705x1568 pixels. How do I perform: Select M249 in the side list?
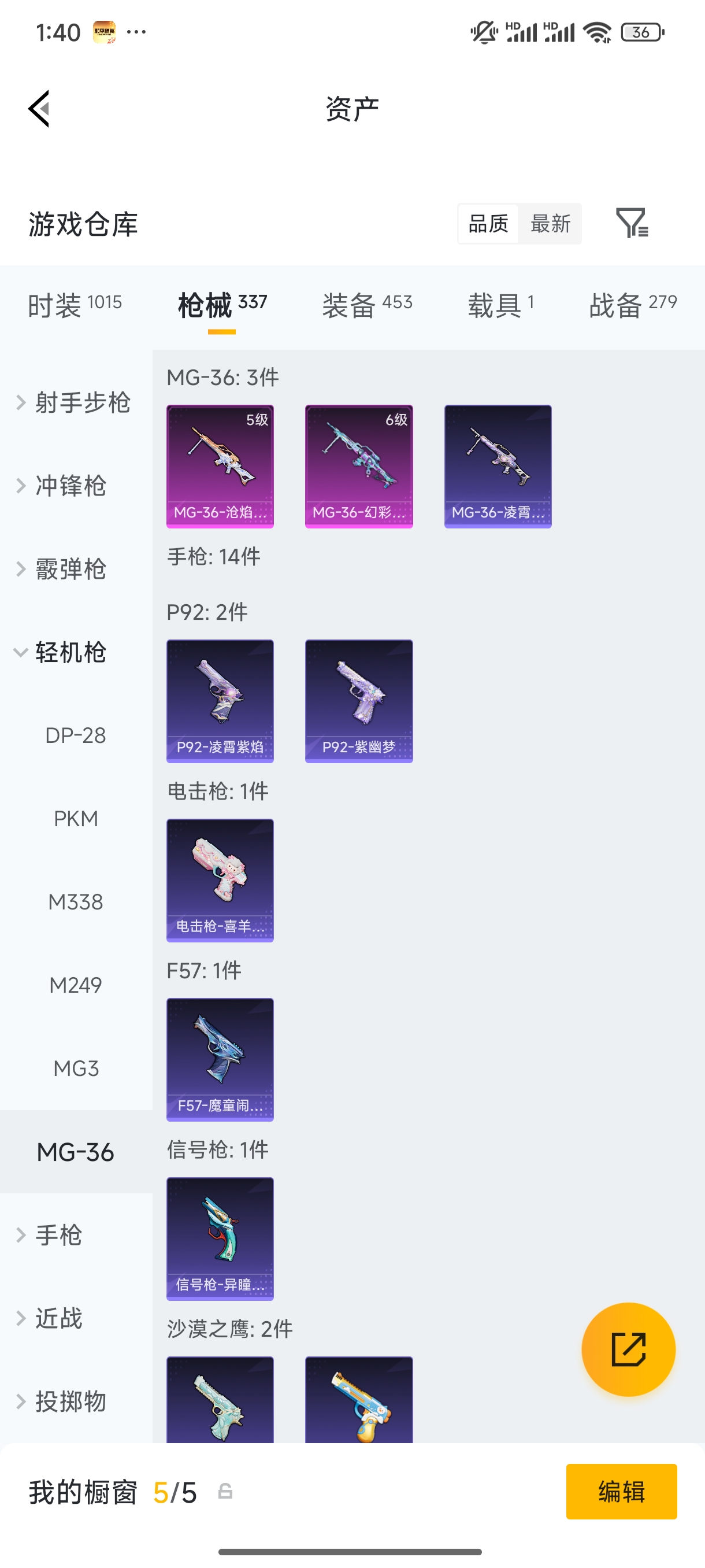[x=76, y=985]
